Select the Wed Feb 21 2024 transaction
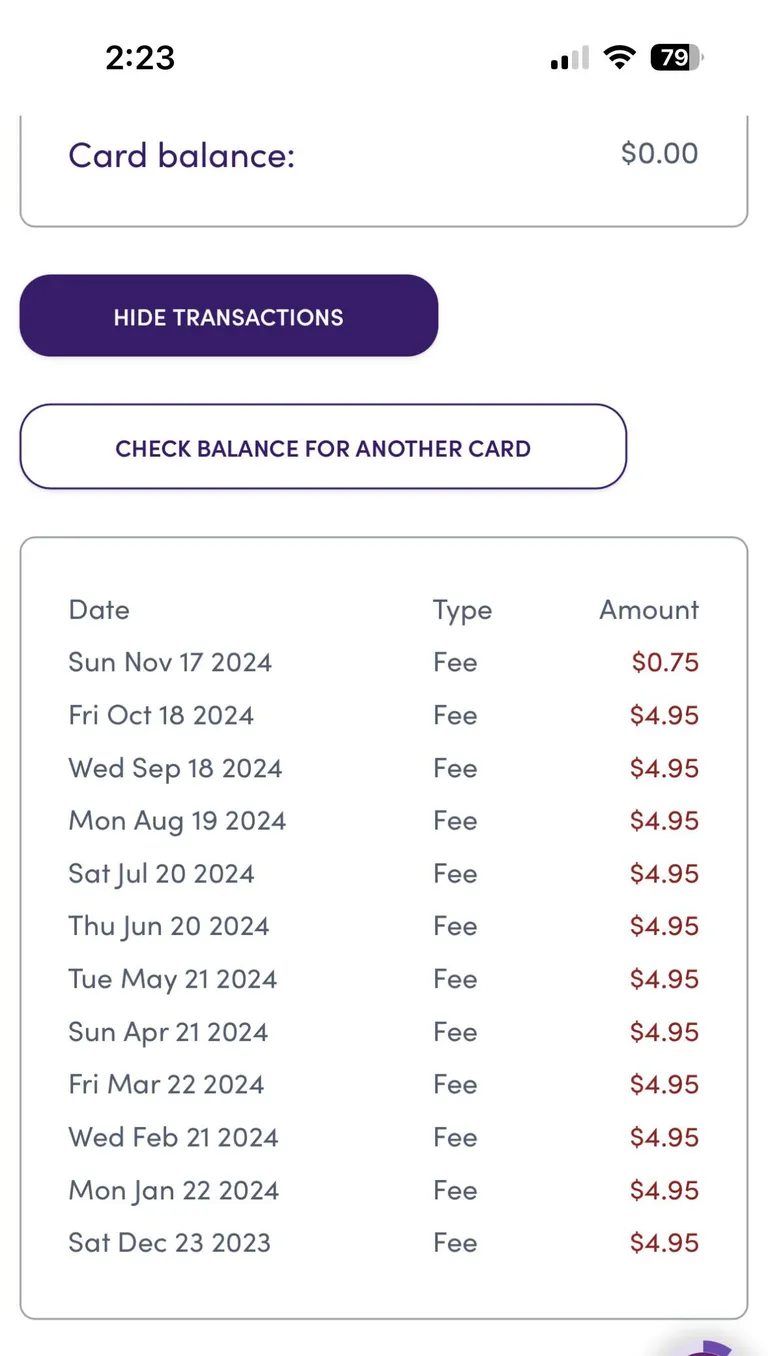This screenshot has height=1356, width=768. (173, 1137)
